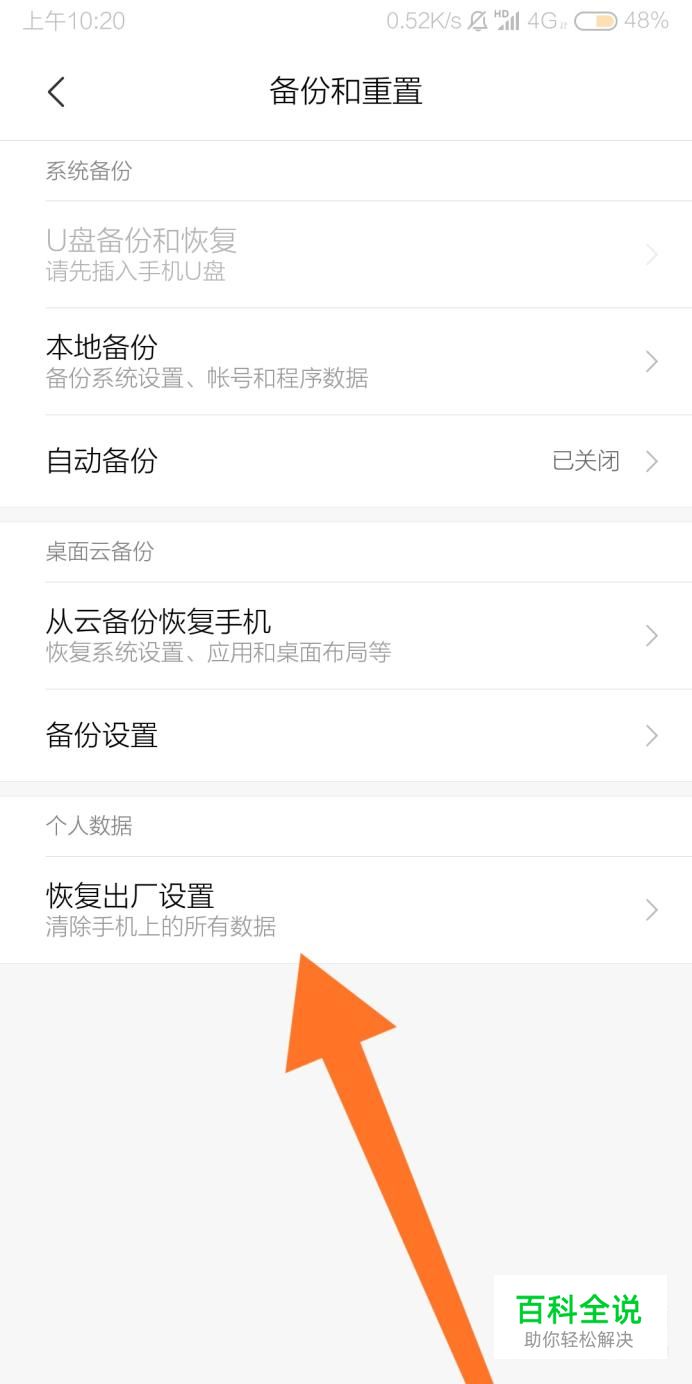Open 备份设置 row
Viewport: 692px width, 1384px height.
[345, 736]
